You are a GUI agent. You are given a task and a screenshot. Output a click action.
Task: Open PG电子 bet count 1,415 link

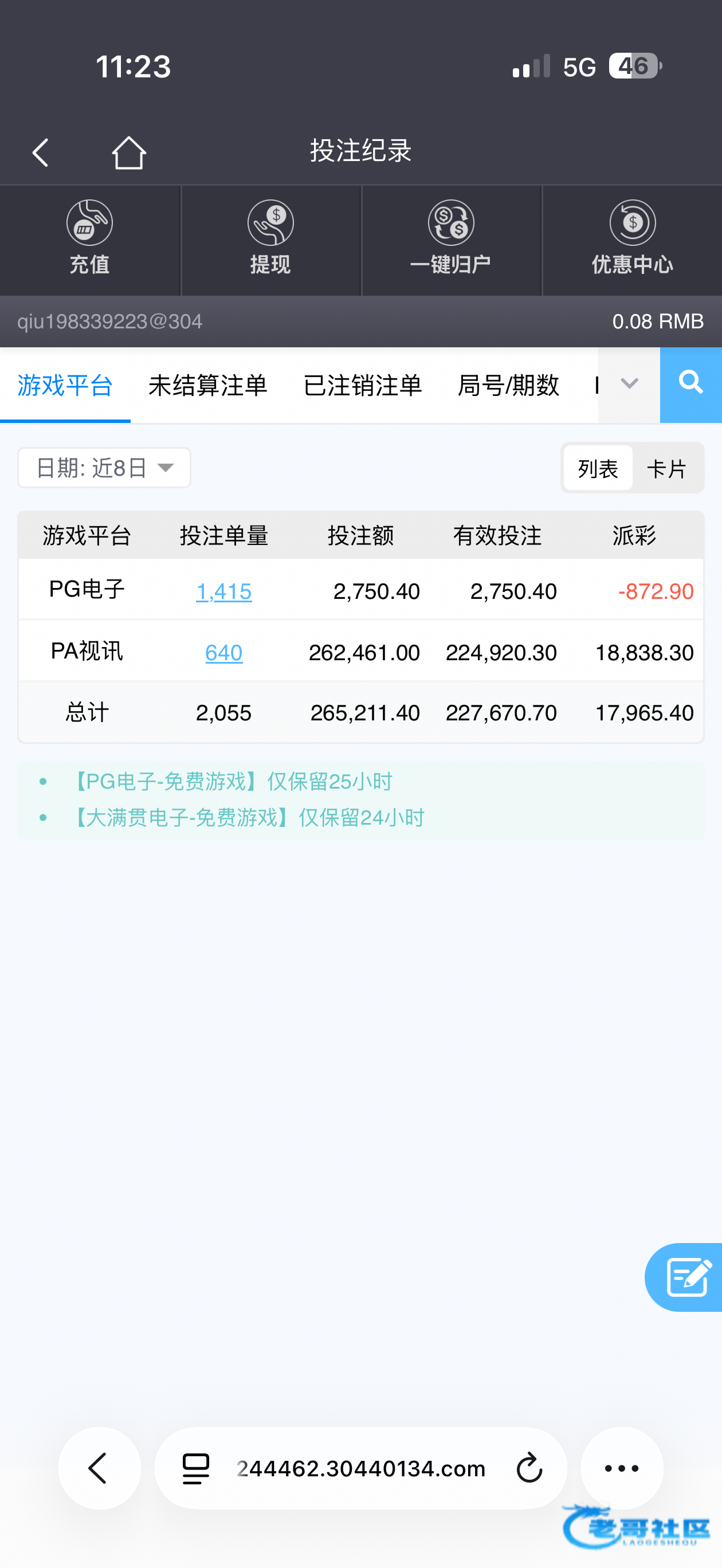pyautogui.click(x=223, y=591)
